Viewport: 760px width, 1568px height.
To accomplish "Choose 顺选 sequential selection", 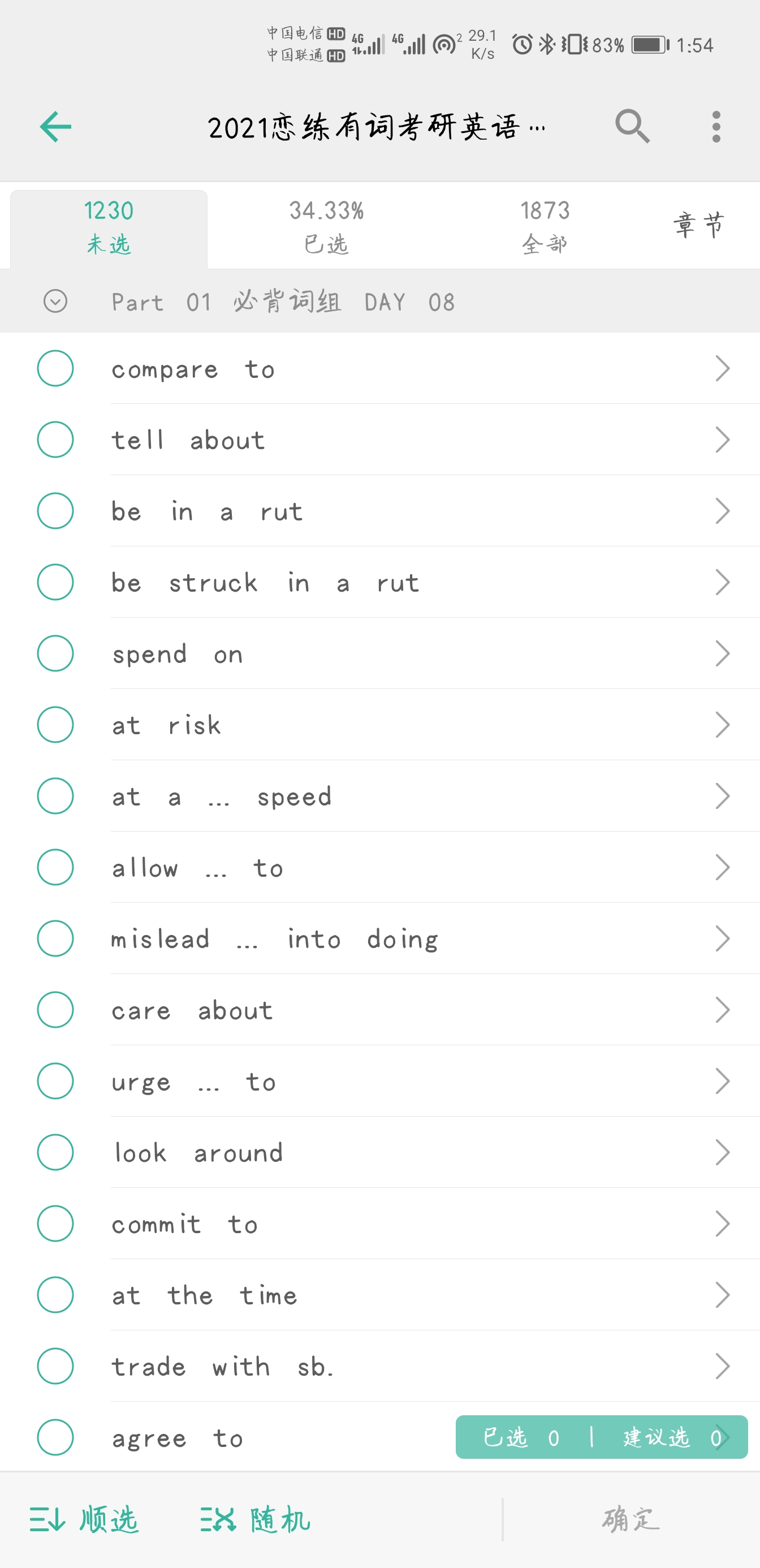I will [85, 1520].
